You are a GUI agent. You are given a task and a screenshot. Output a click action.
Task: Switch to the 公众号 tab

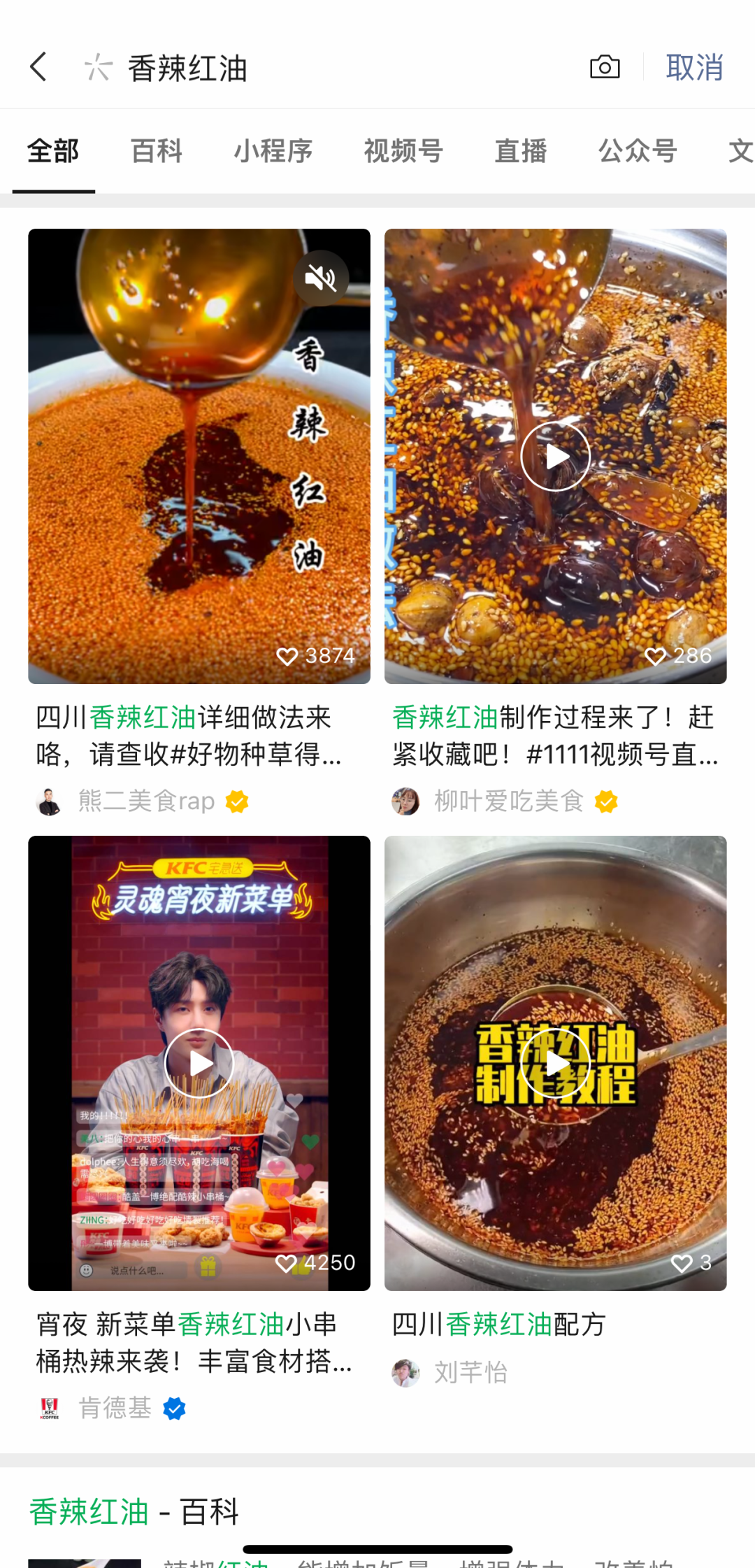pyautogui.click(x=637, y=151)
